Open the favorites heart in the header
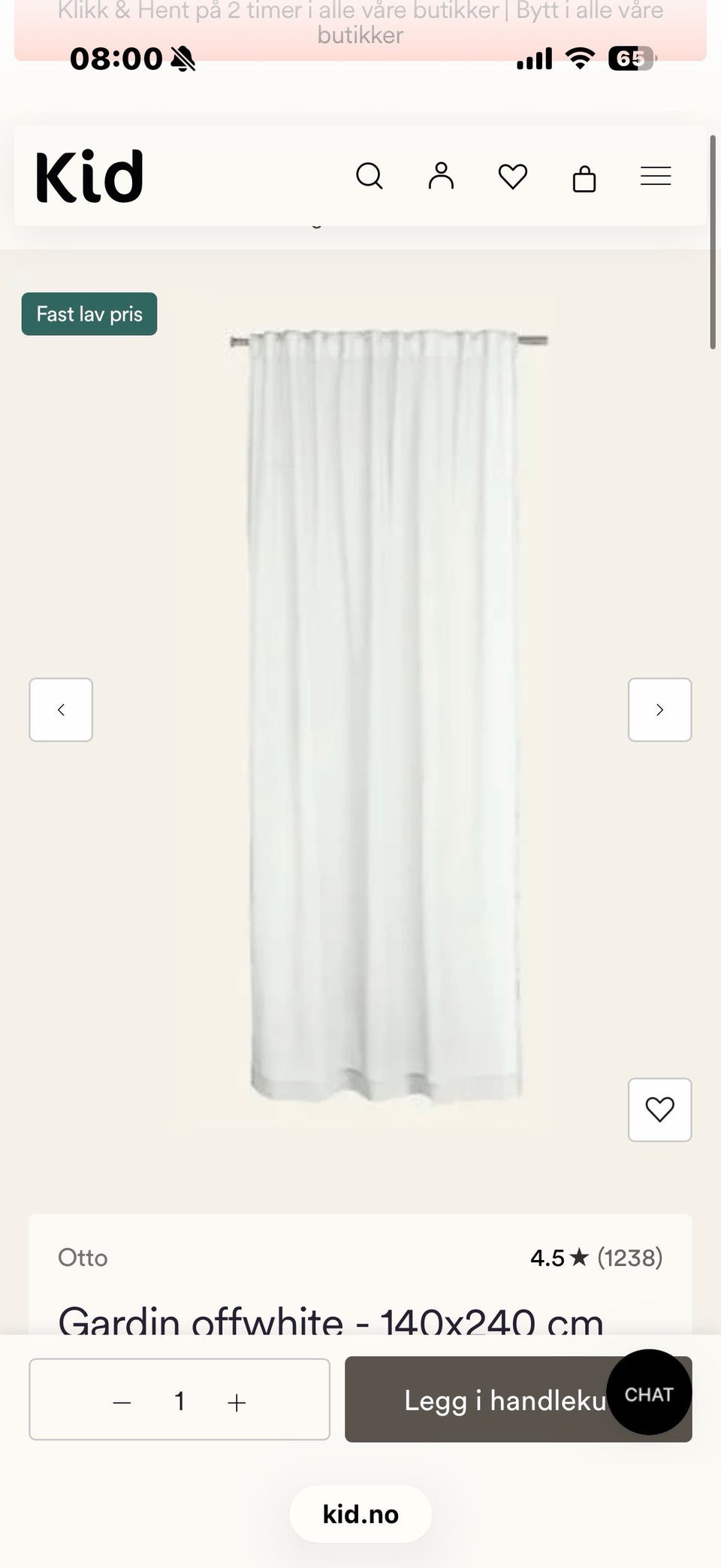 513,177
